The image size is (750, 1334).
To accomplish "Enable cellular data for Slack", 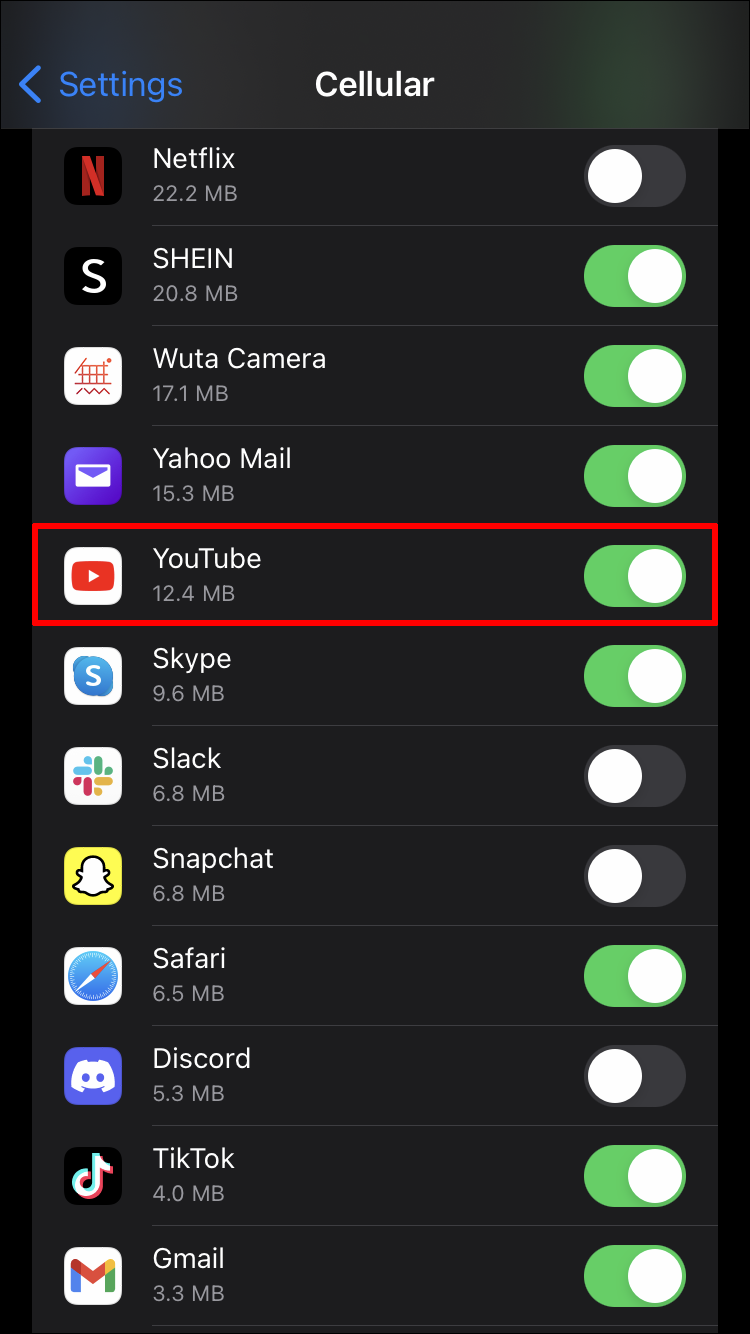I will point(634,776).
